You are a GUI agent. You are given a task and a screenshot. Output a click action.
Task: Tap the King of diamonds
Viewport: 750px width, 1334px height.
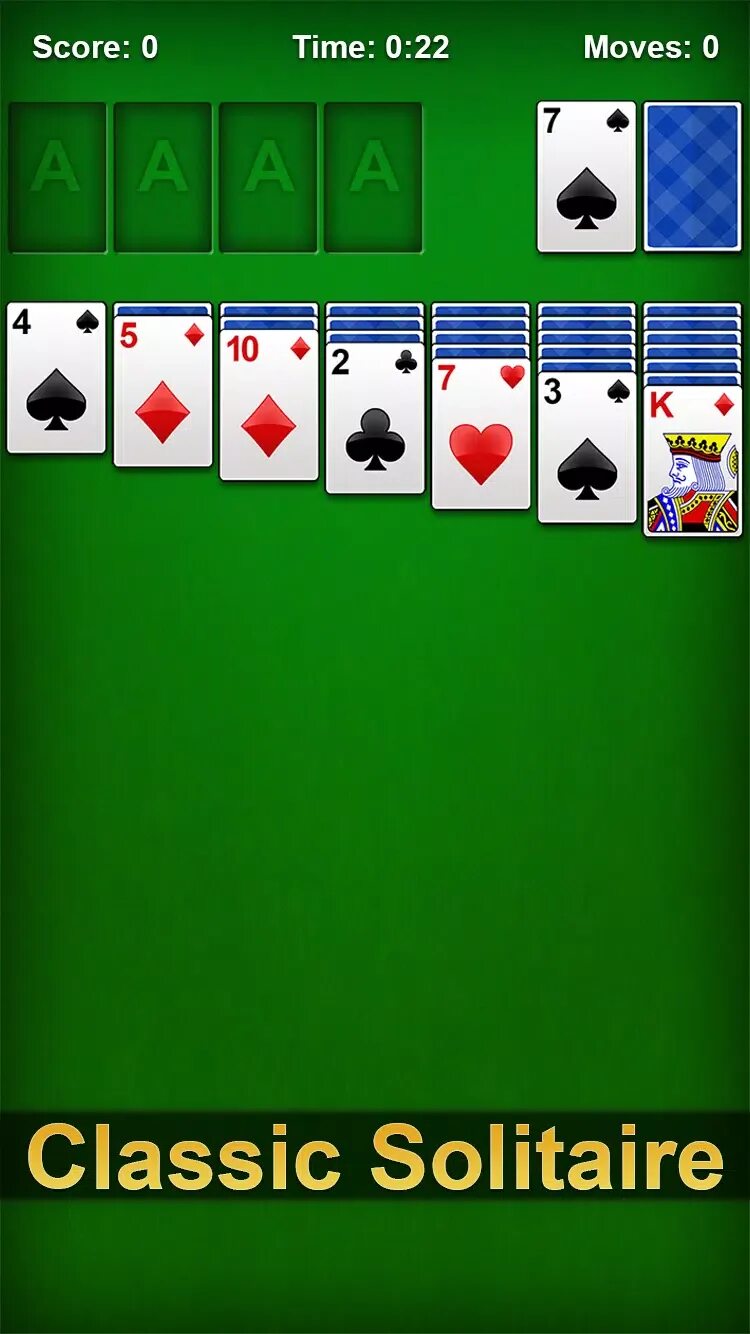point(692,461)
